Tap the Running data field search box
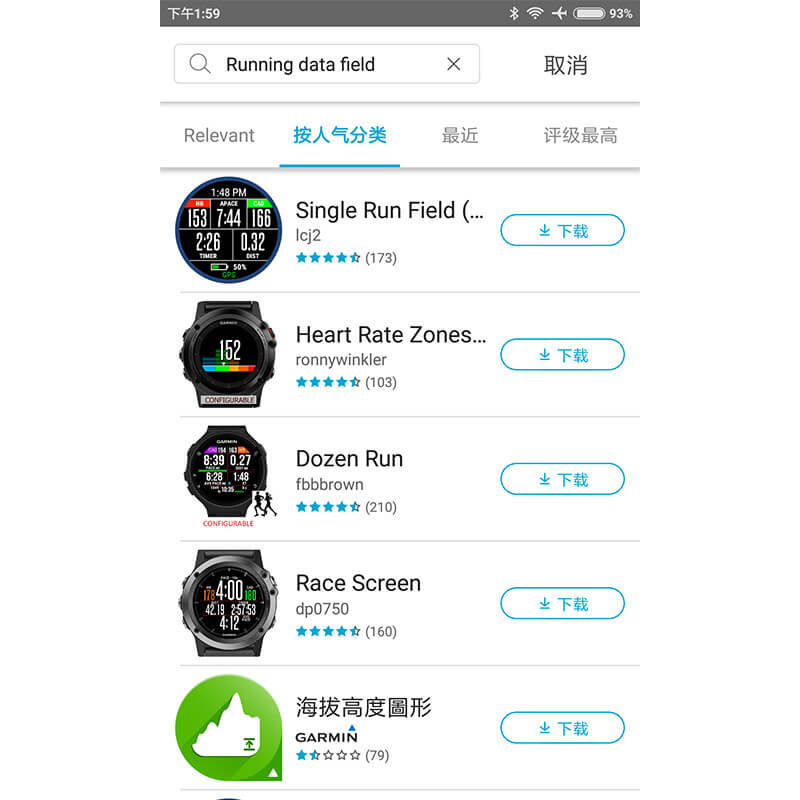This screenshot has height=800, width=800. coord(327,64)
